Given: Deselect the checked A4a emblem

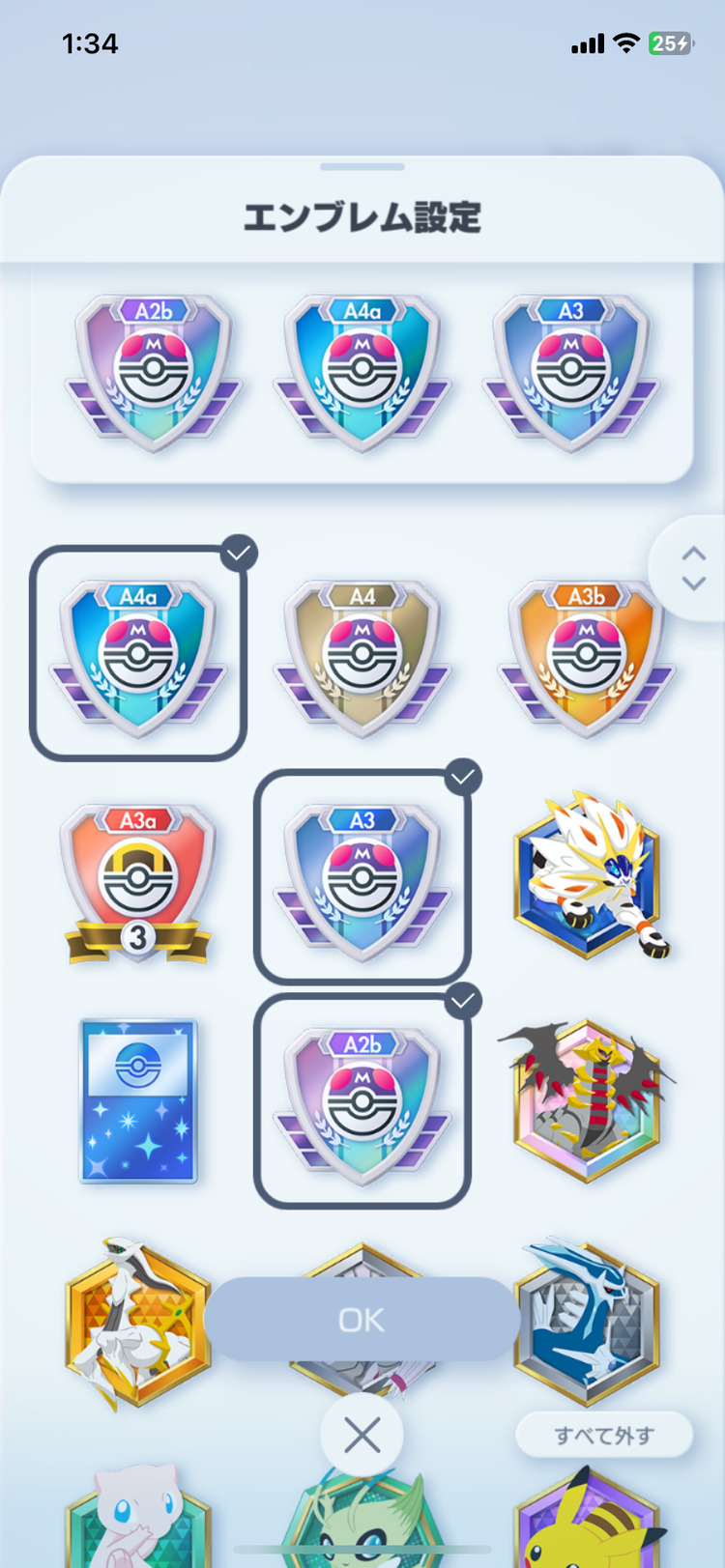Looking at the screenshot, I should [138, 654].
